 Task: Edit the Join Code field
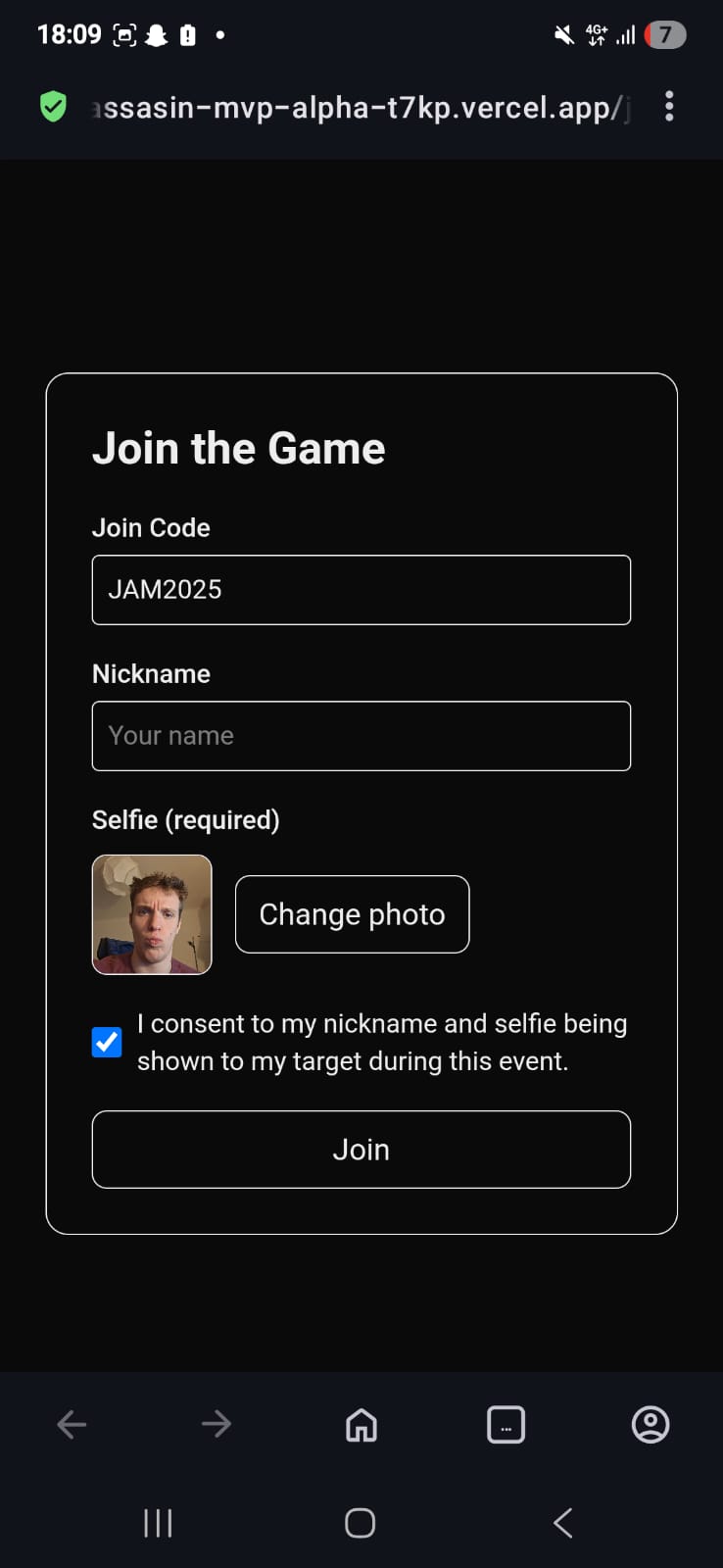coord(361,590)
